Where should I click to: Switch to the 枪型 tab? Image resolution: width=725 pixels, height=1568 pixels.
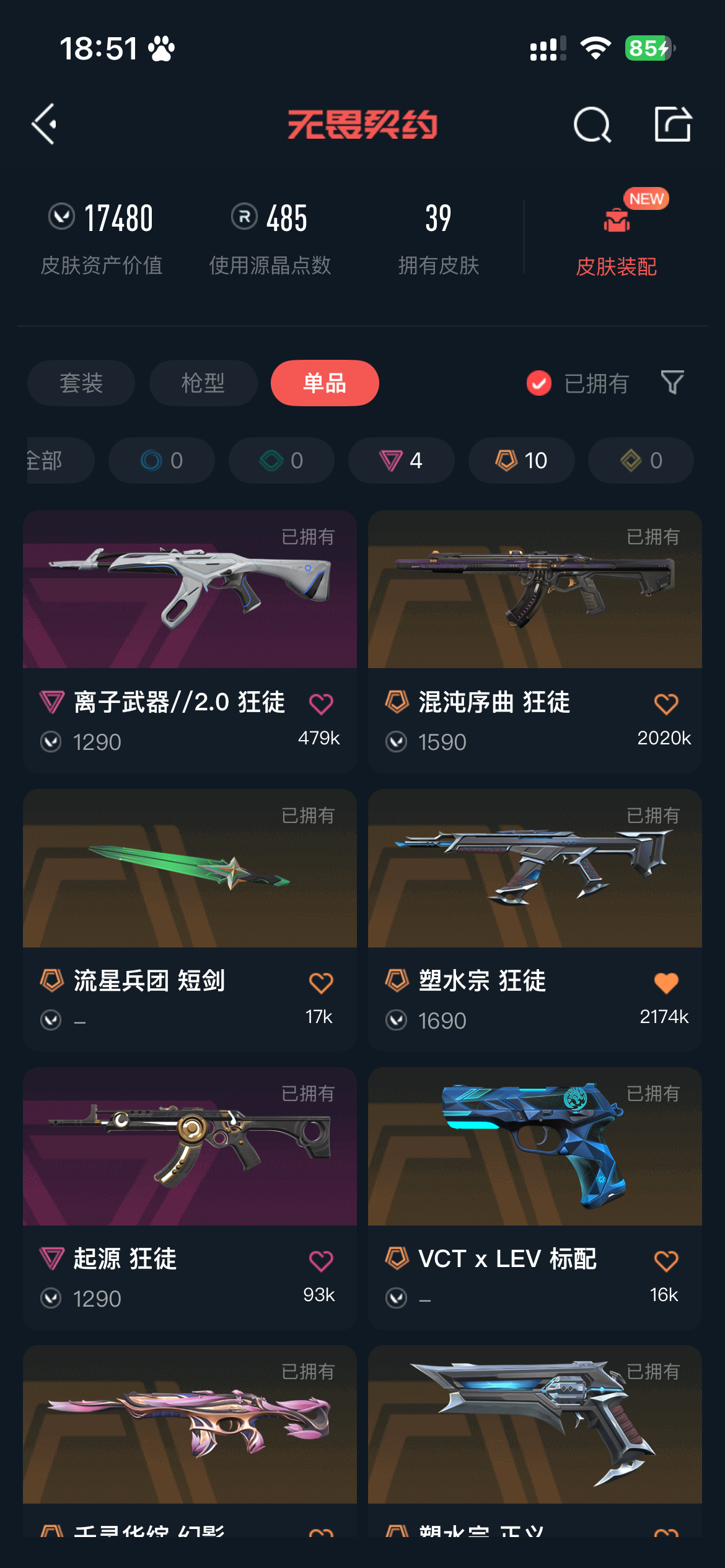pos(203,383)
